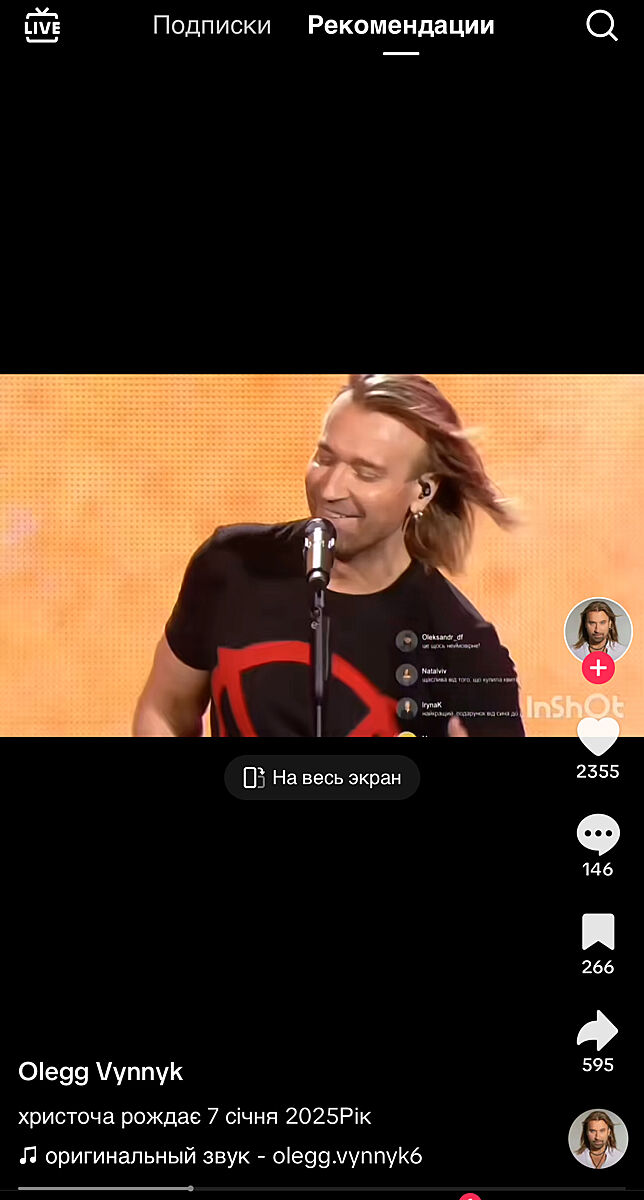Like this video
644x1200 pixels.
click(x=598, y=738)
